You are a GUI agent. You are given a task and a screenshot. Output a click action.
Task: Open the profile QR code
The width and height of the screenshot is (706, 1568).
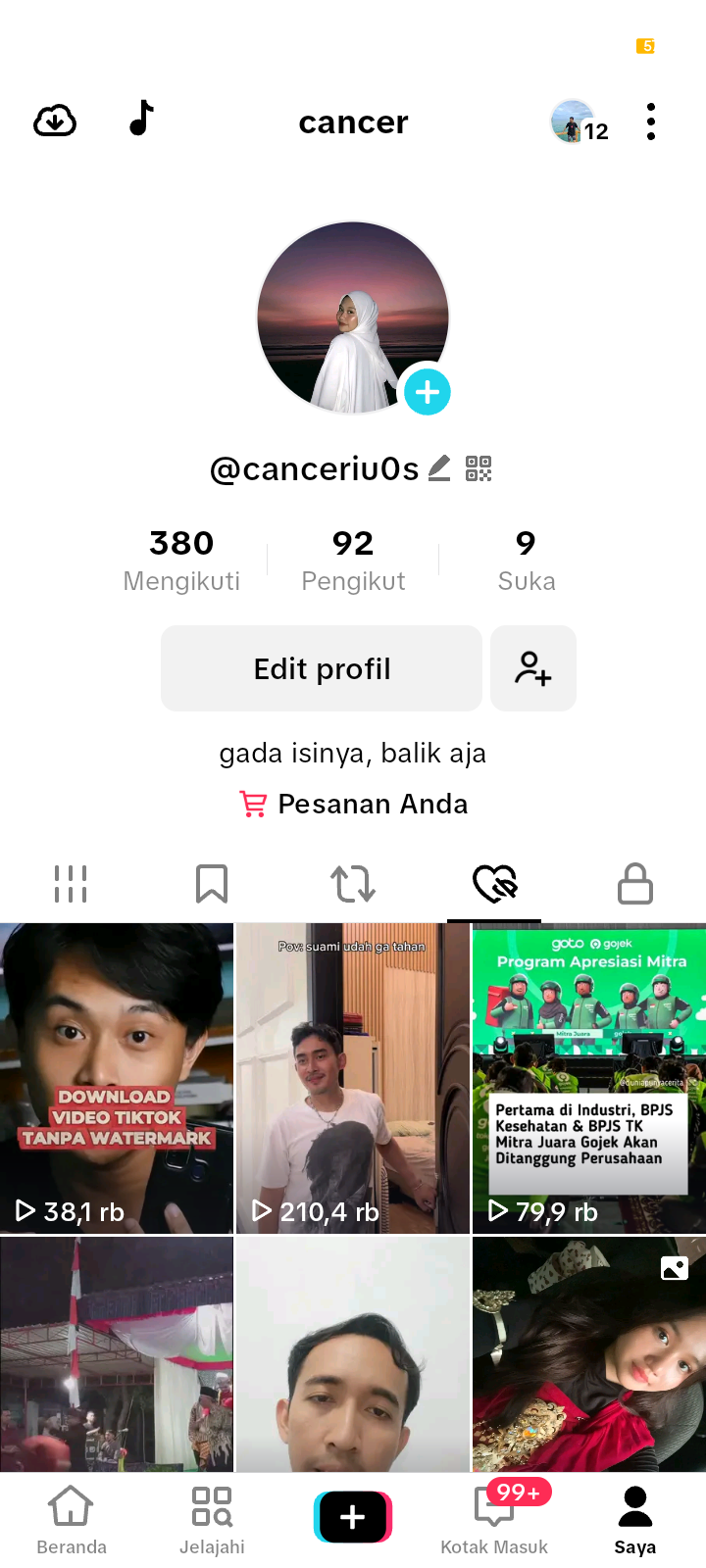tap(479, 468)
